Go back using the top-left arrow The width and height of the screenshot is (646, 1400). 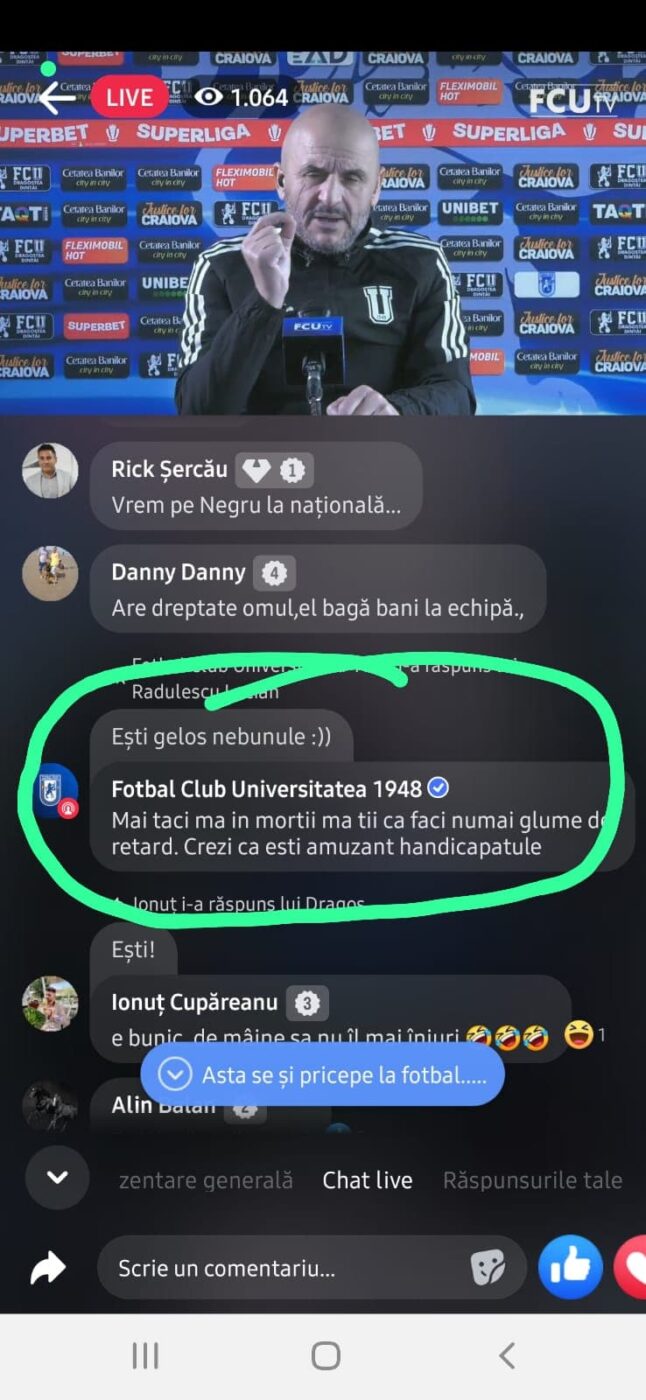[56, 97]
